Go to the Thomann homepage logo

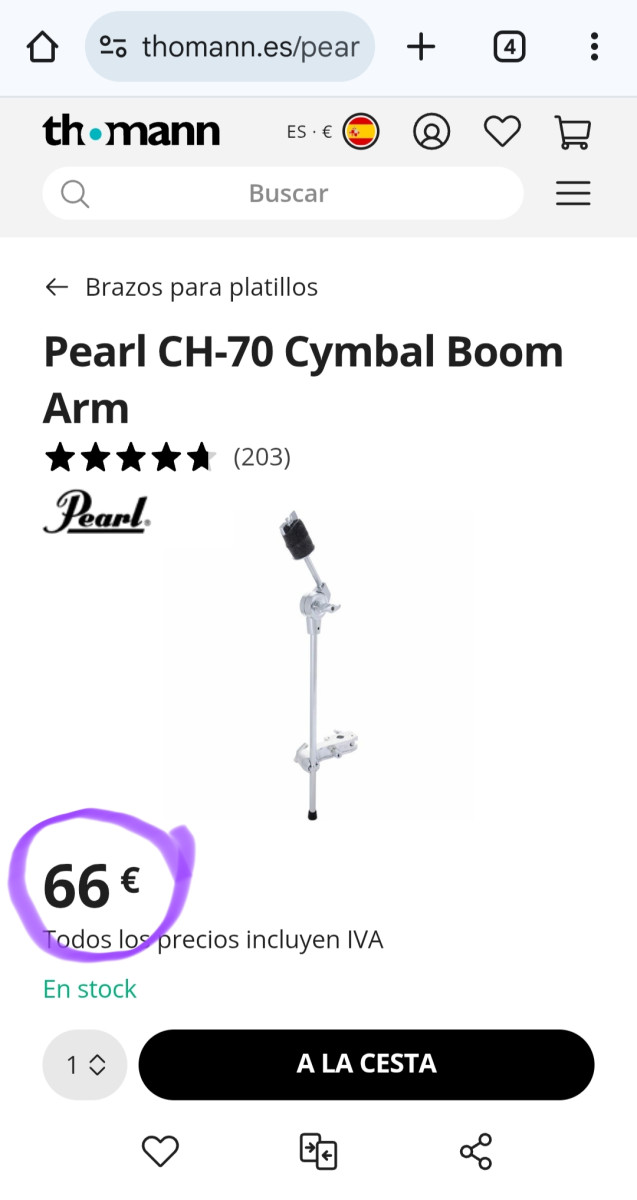(x=131, y=131)
